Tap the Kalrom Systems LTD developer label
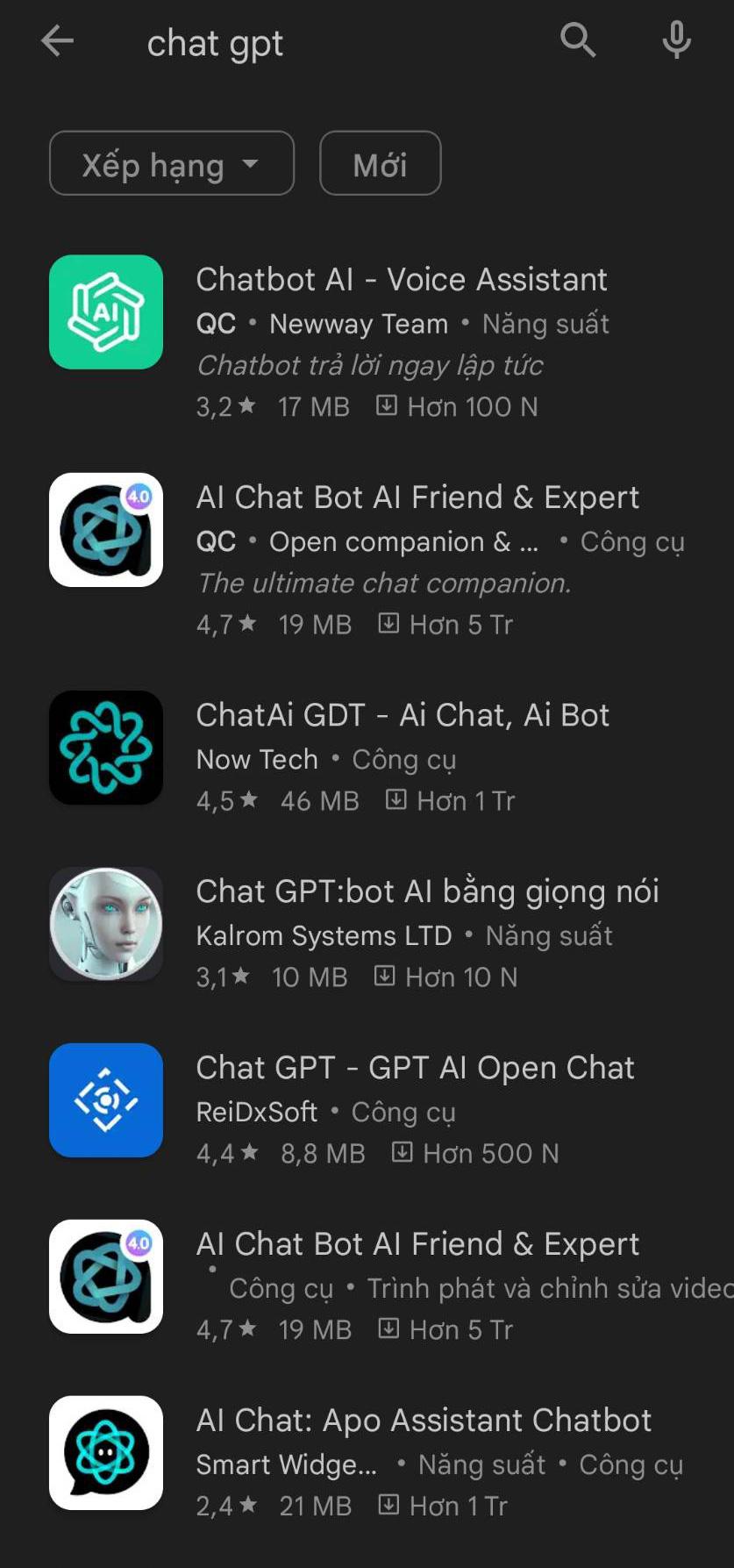 [x=322, y=935]
